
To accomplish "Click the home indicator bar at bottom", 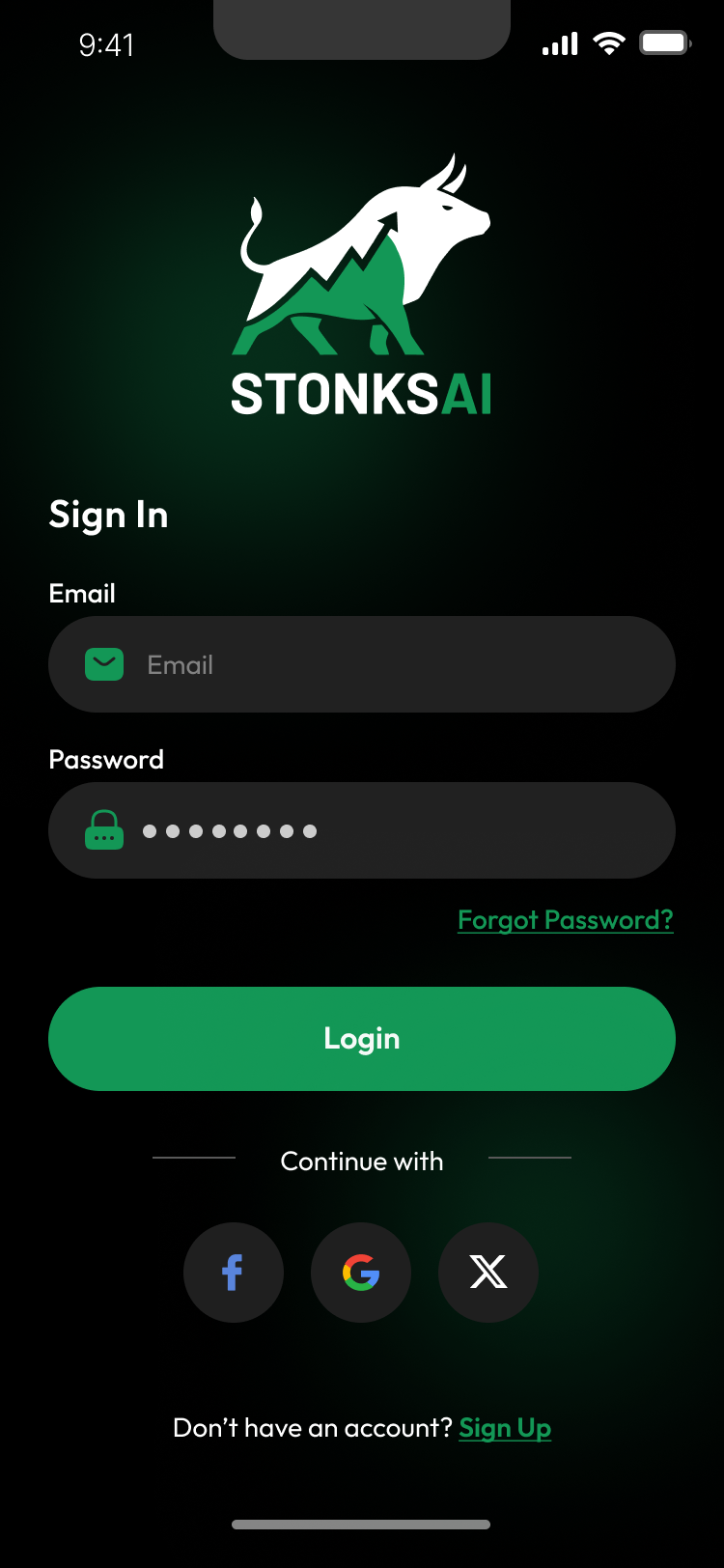I will [x=362, y=1525].
